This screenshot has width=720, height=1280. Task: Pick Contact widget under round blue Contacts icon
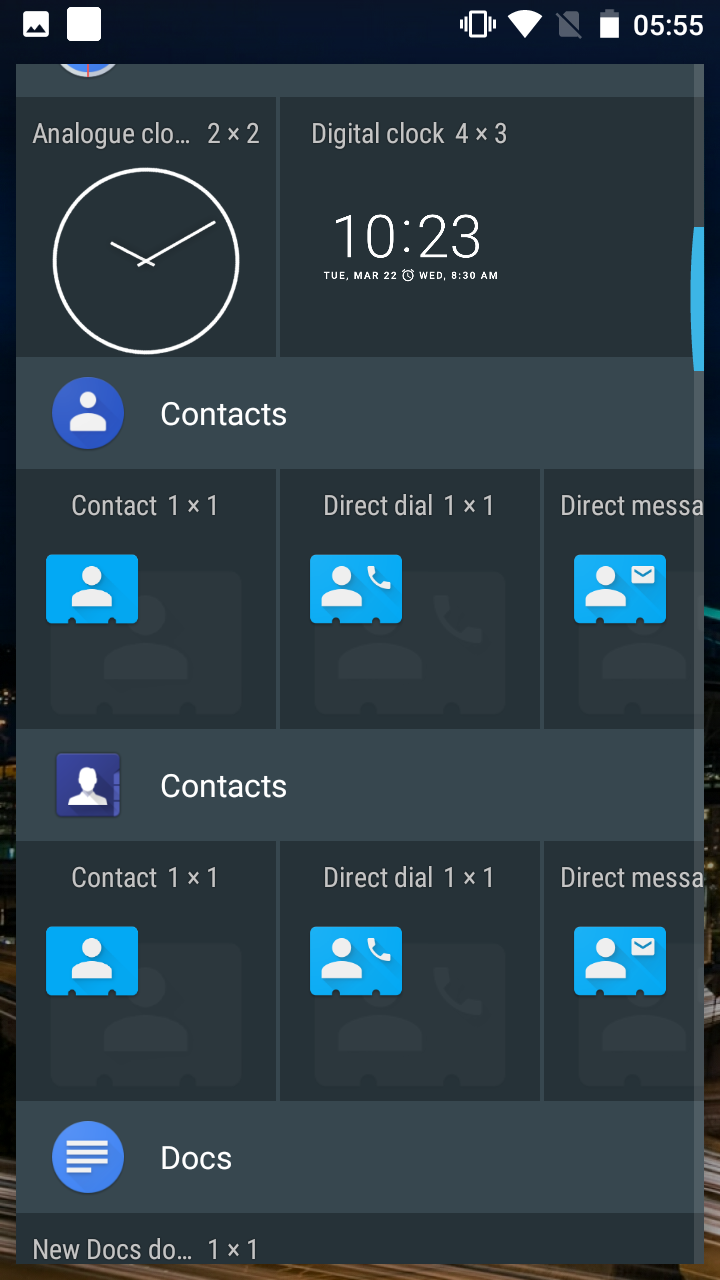(146, 599)
